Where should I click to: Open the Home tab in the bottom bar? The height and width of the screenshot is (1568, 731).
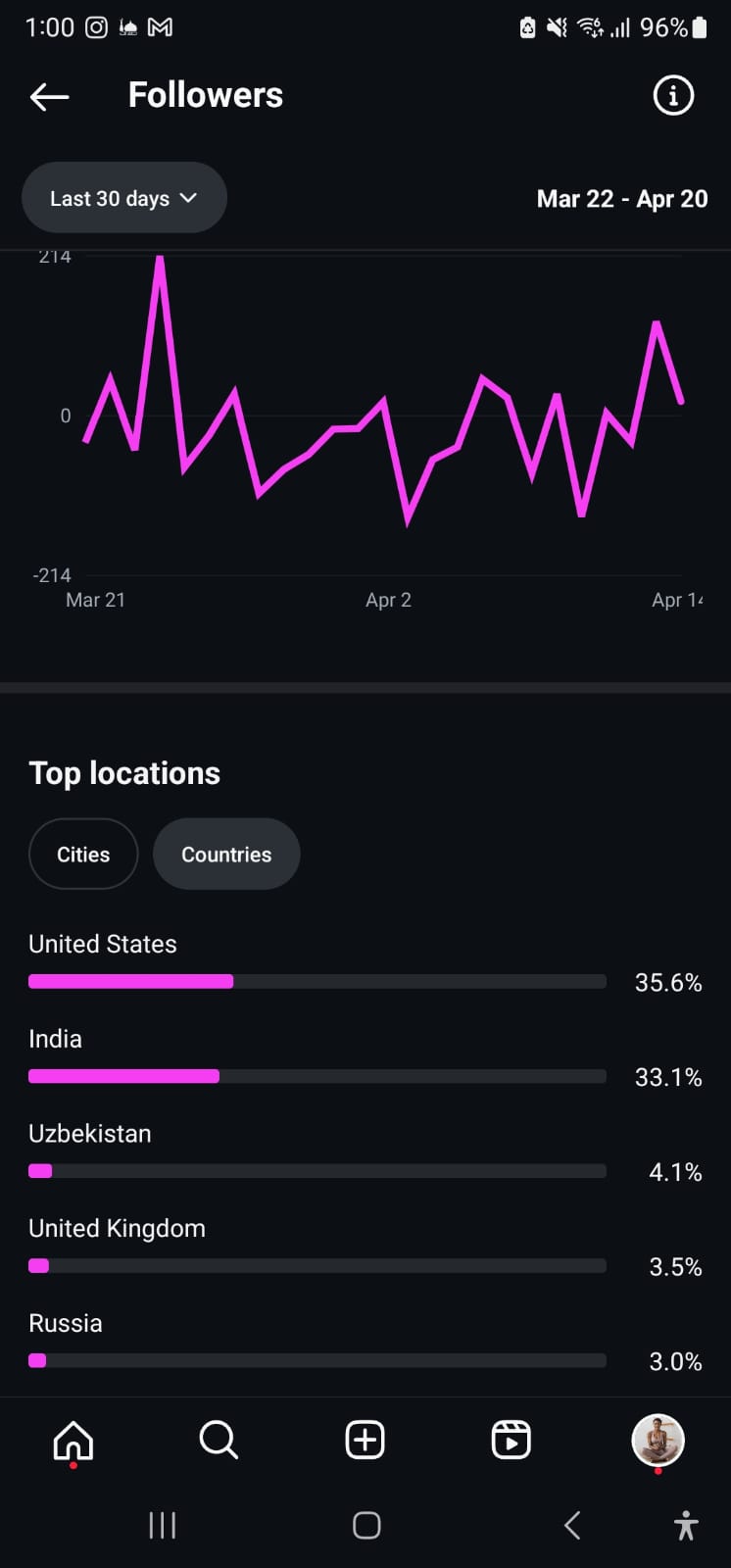tap(73, 1441)
